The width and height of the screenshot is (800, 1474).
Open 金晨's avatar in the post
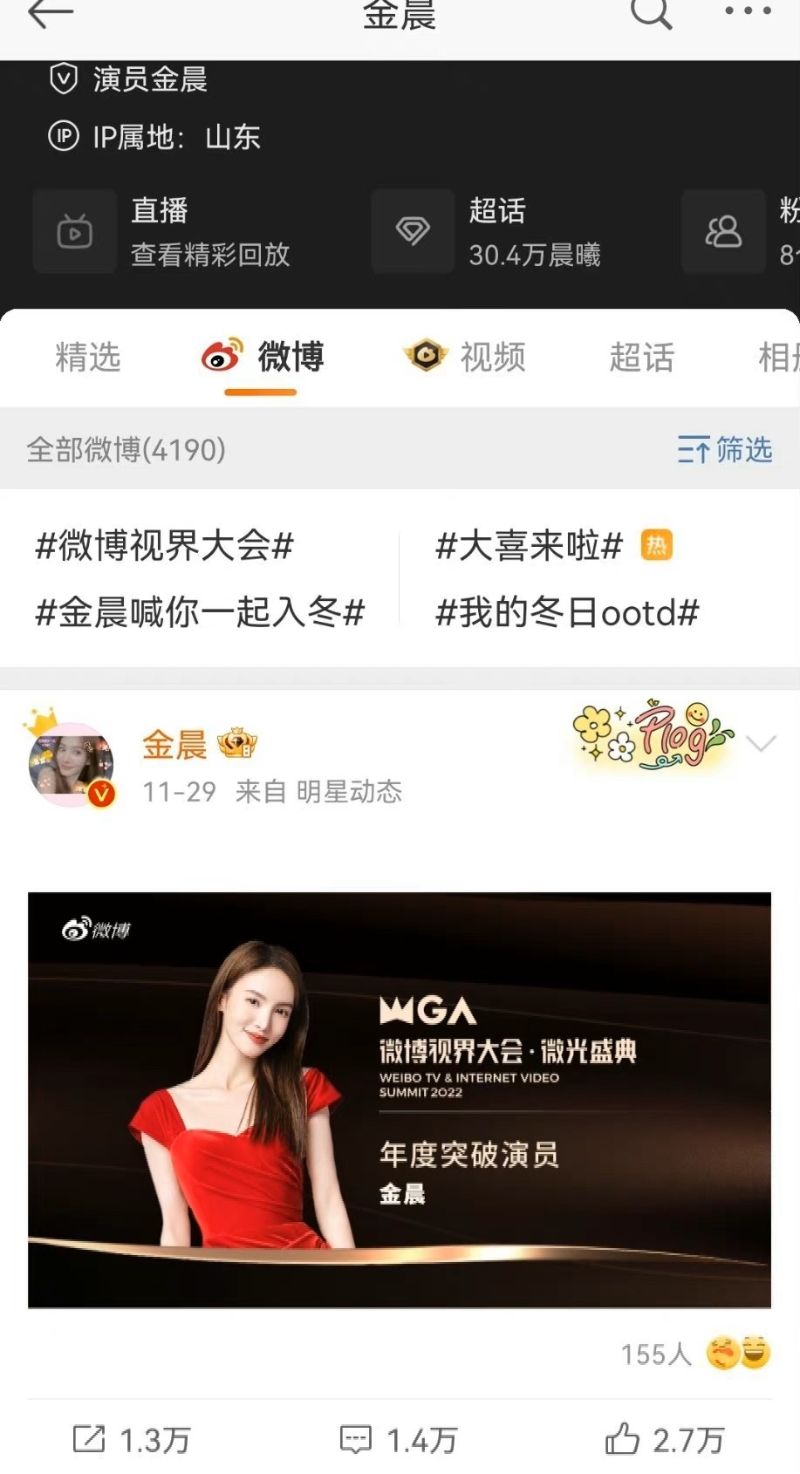72,765
